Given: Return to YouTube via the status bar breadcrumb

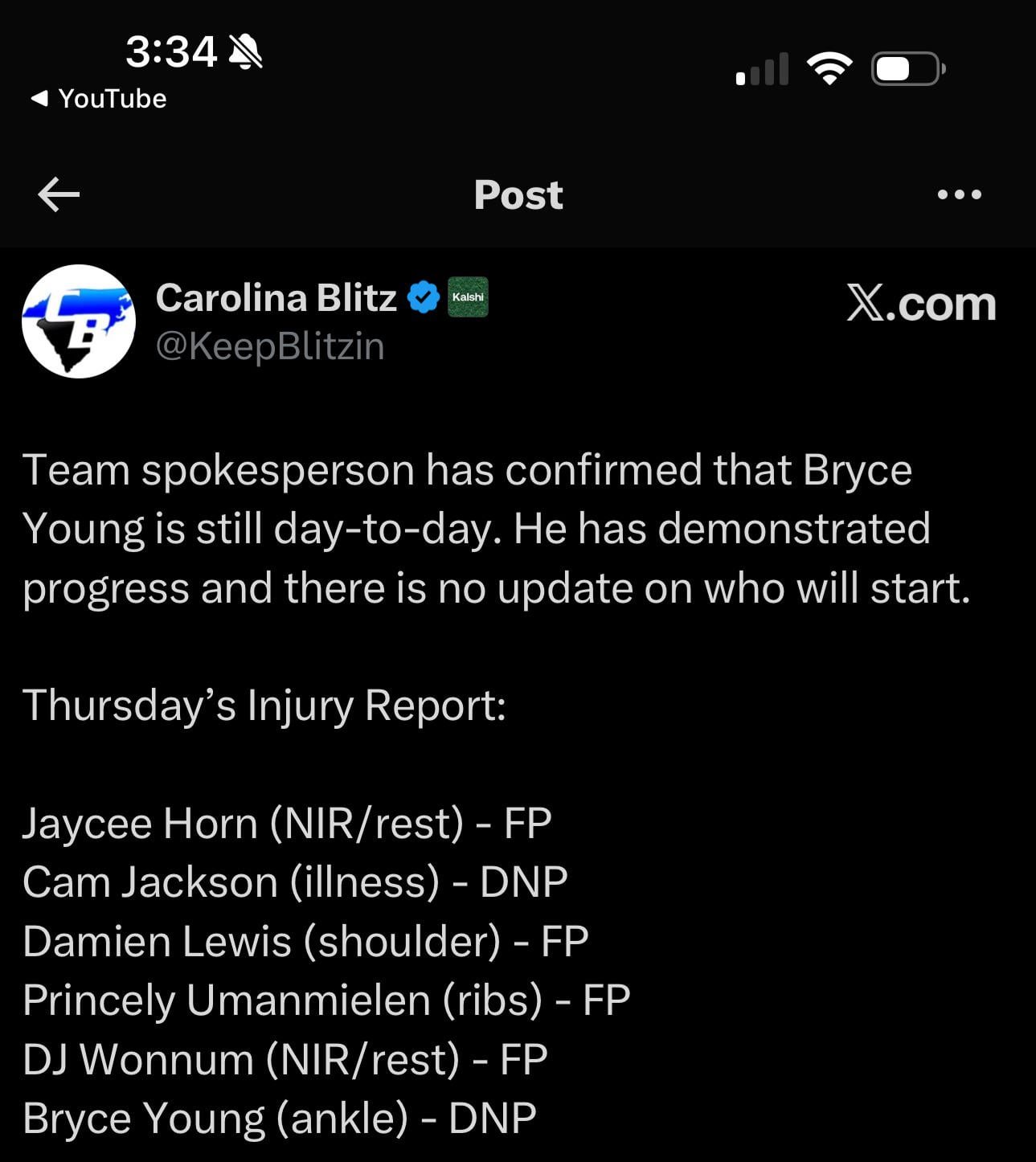Looking at the screenshot, I should [99, 99].
